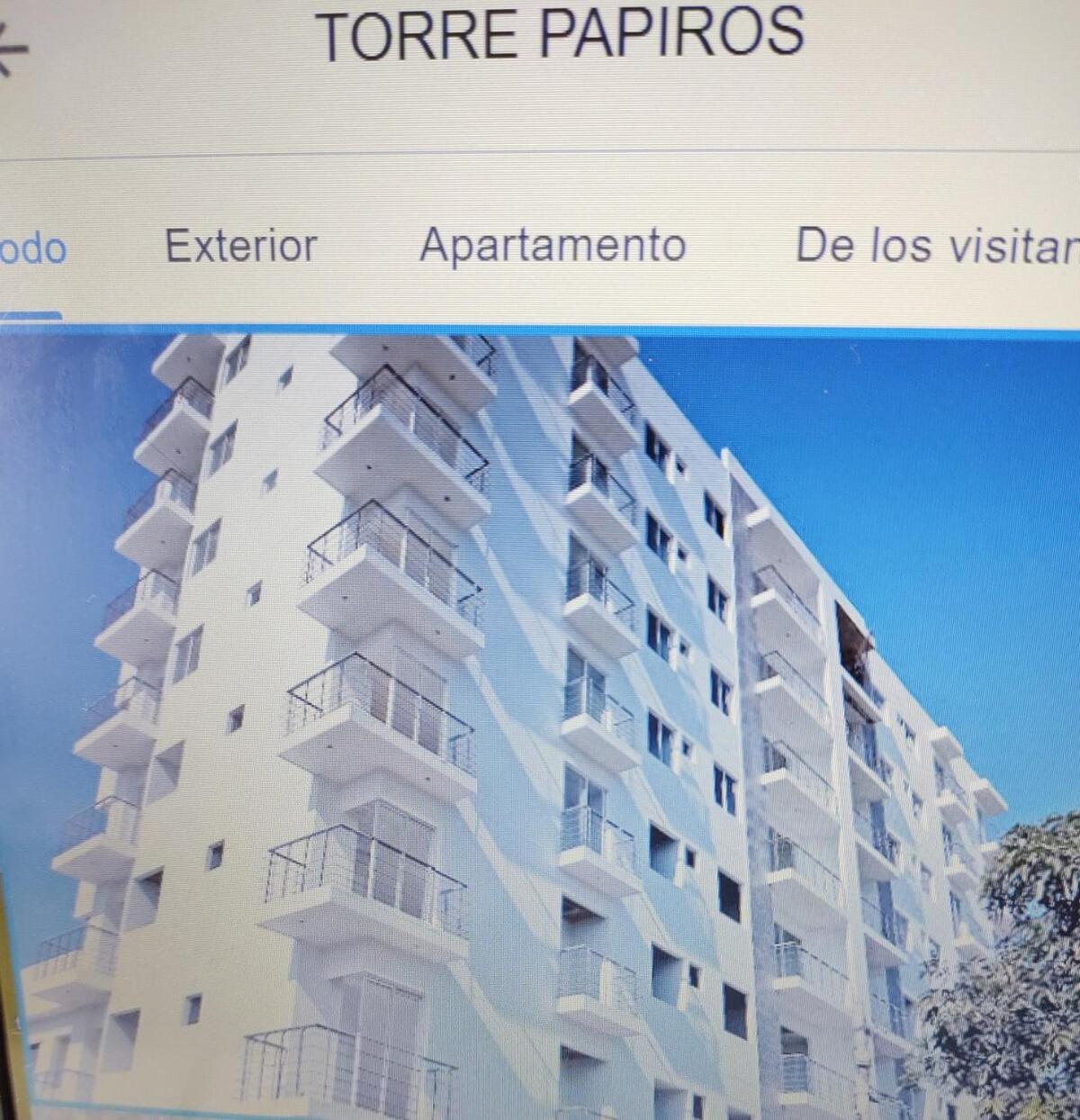Image resolution: width=1080 pixels, height=1120 pixels.
Task: Go back using the arrow icon
Action: point(13,50)
